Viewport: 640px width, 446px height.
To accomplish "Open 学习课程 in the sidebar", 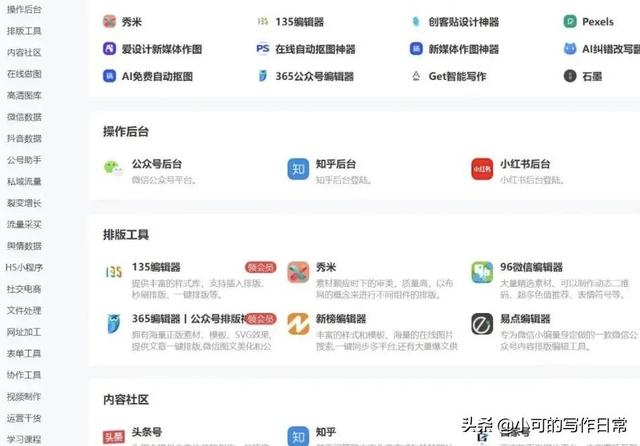I will 24,439.
